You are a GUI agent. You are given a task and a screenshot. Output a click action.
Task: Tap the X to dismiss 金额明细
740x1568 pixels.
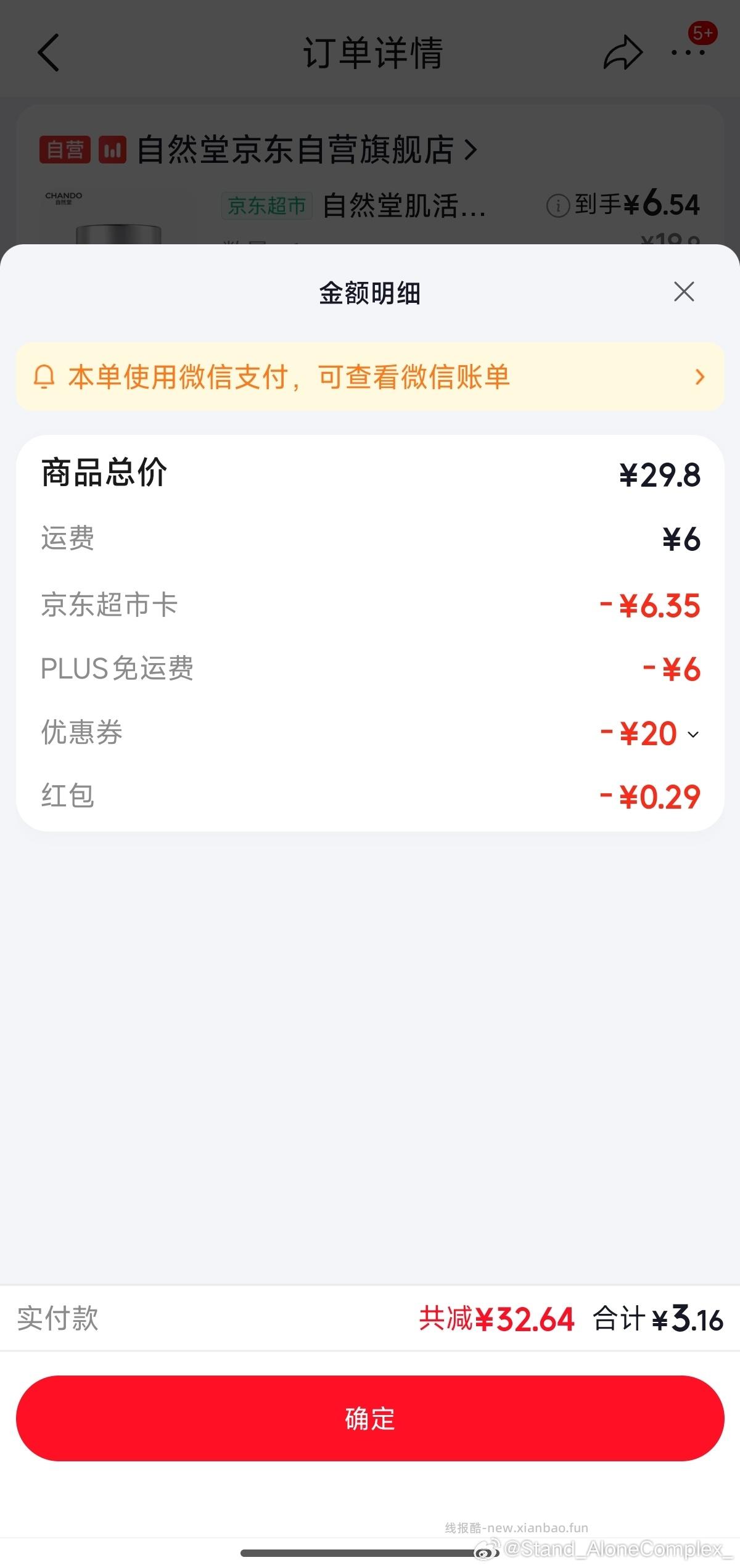[x=684, y=292]
